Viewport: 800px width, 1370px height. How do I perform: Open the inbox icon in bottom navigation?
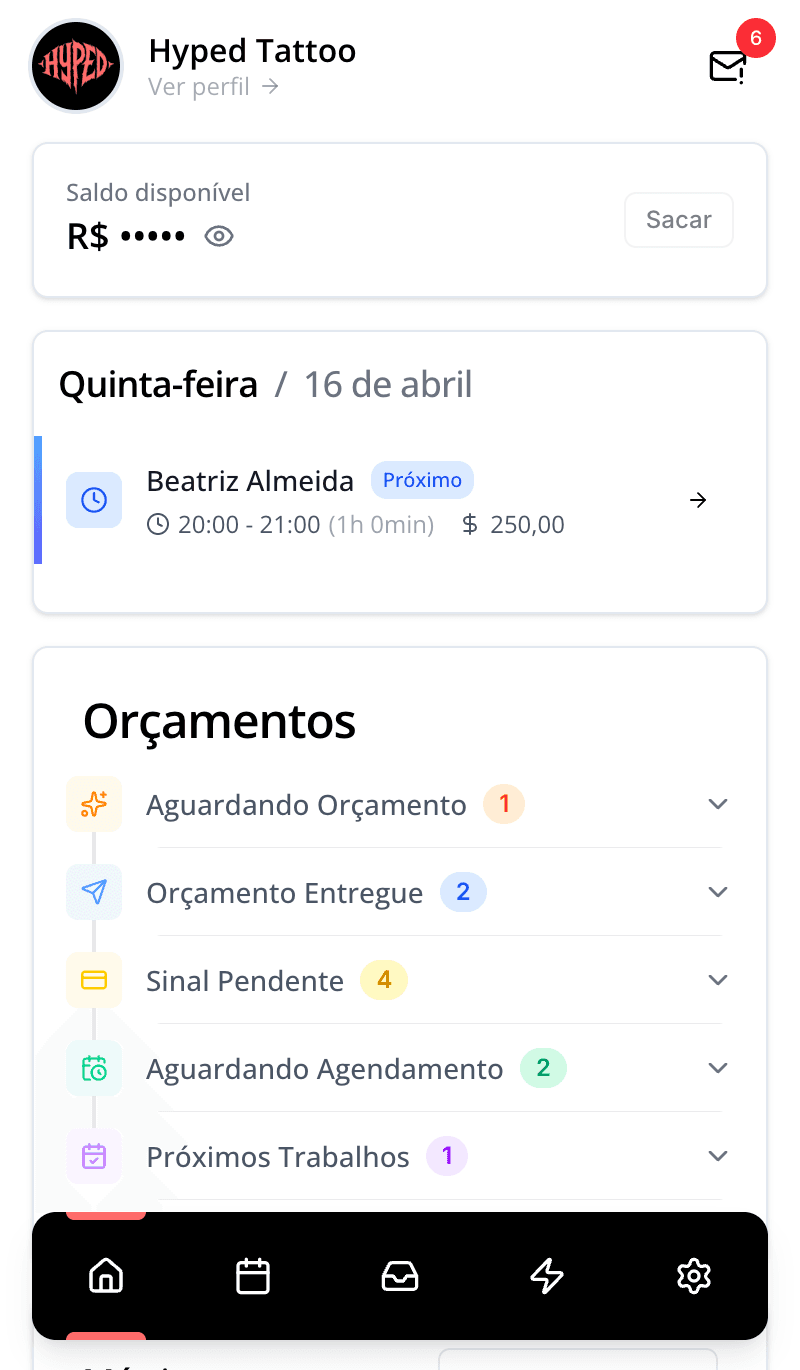[400, 1276]
